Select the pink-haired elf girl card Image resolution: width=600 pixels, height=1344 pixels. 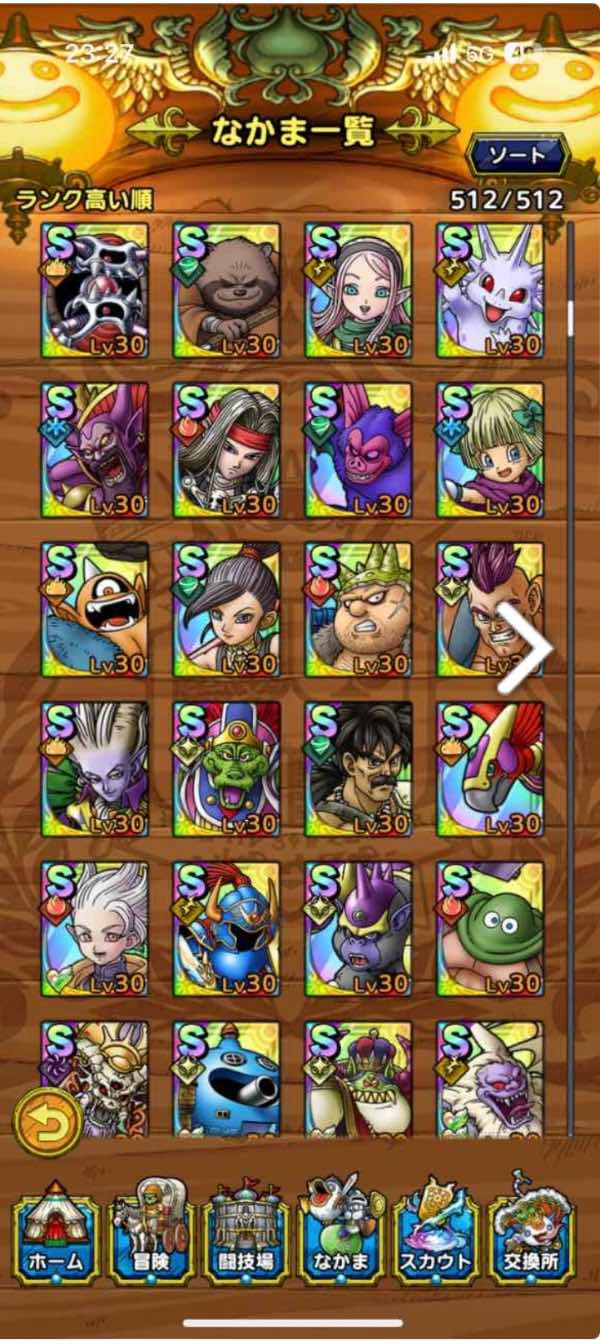(358, 290)
